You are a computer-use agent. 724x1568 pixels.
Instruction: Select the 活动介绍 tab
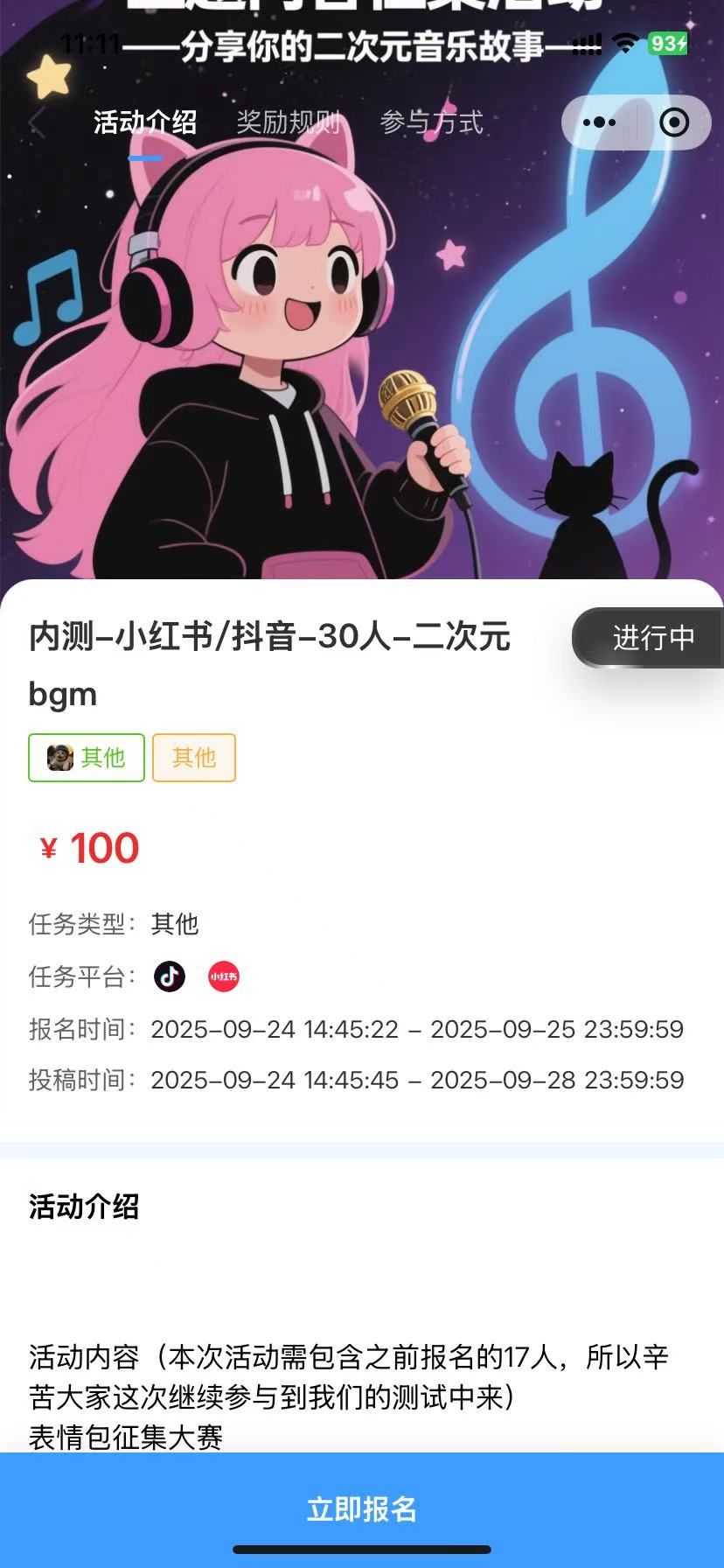click(145, 122)
